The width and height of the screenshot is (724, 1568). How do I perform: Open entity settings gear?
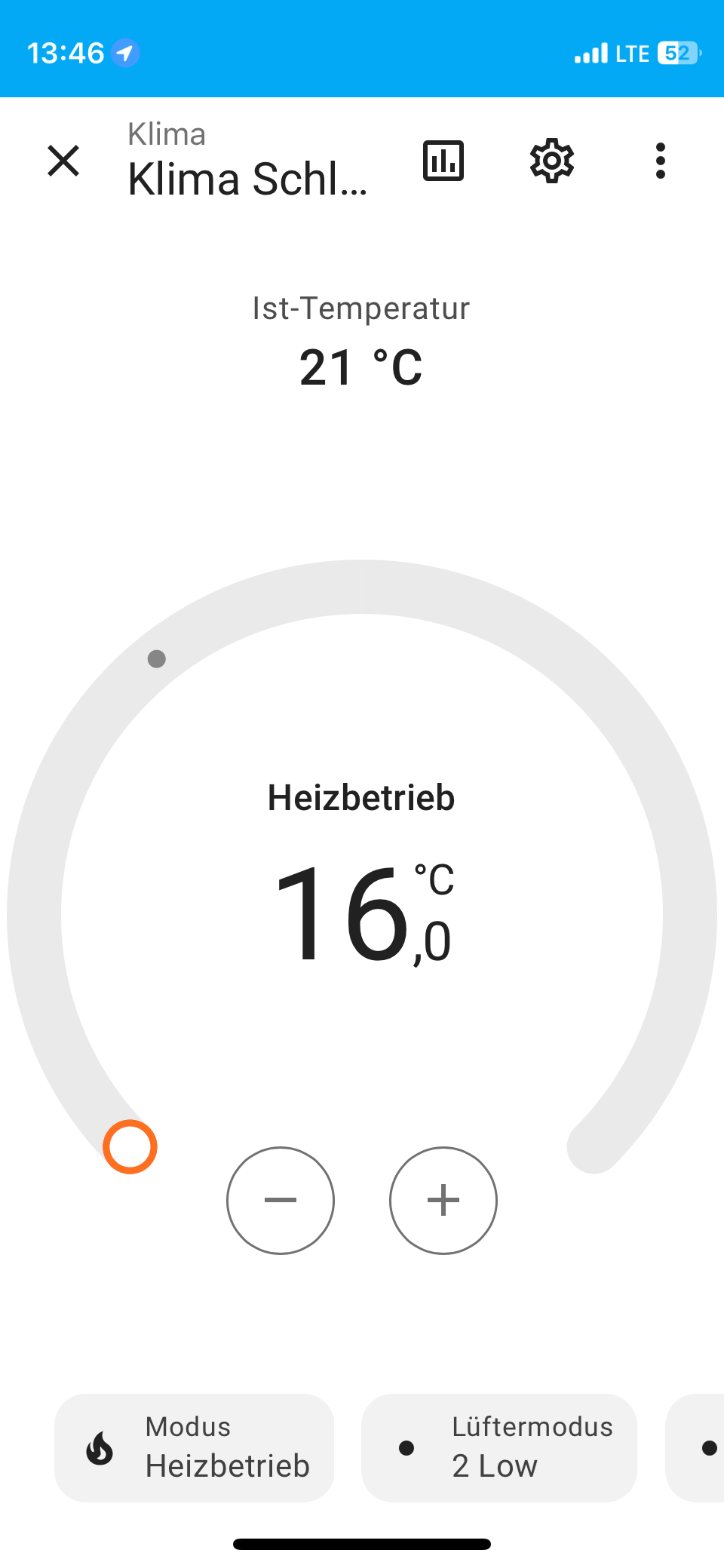(x=552, y=161)
